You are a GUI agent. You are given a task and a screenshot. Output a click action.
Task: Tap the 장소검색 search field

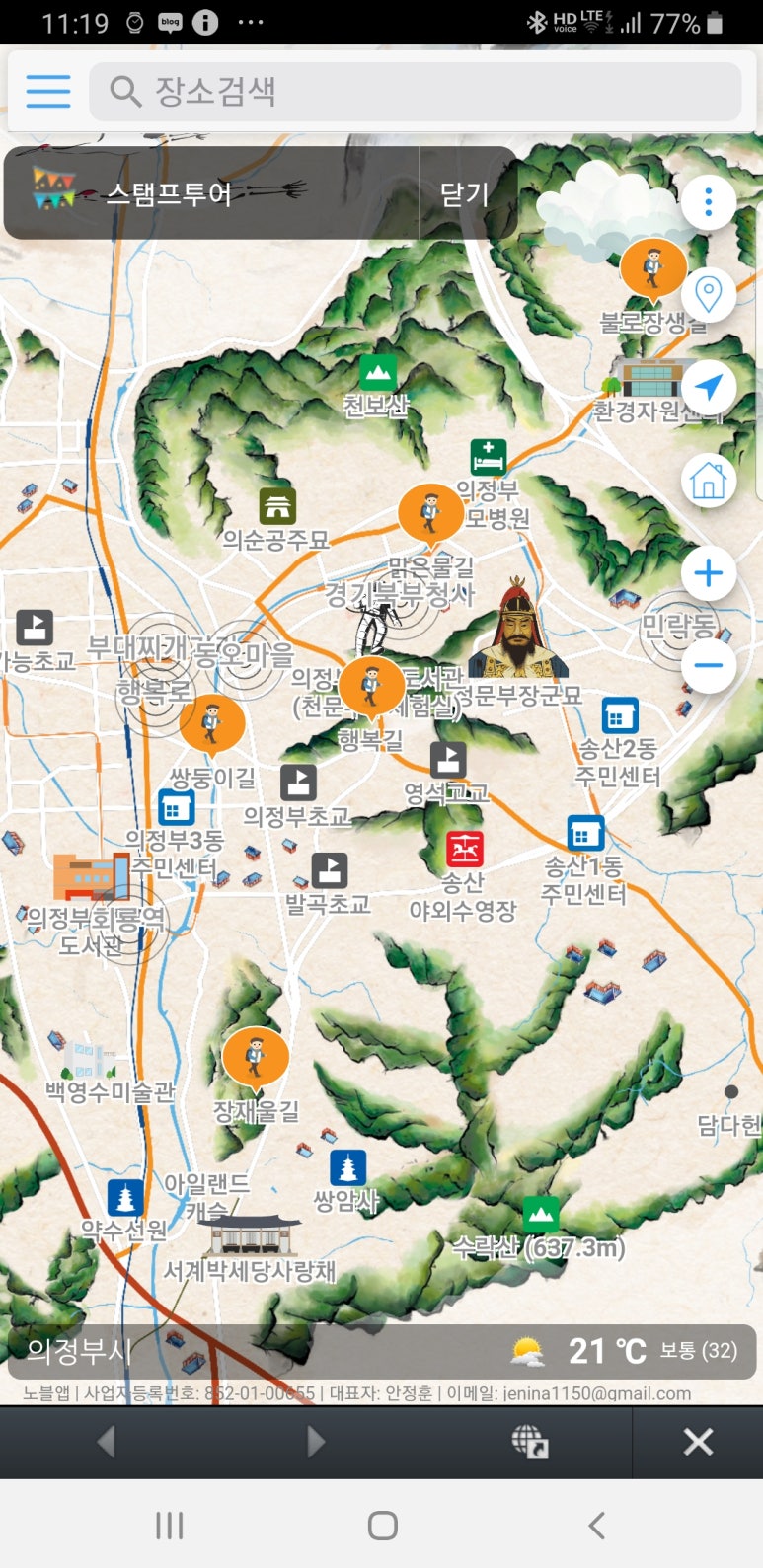415,92
